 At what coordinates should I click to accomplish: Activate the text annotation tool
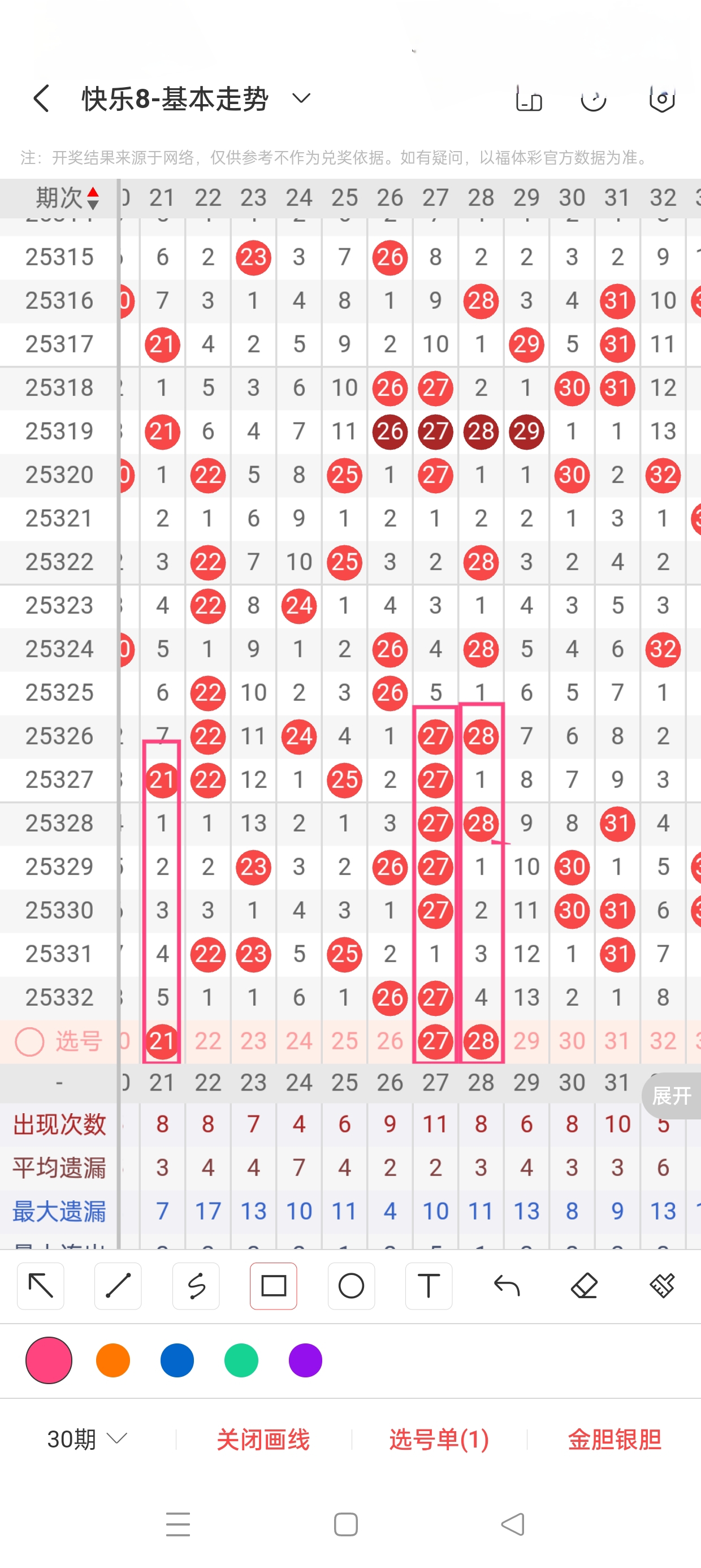point(429,1286)
